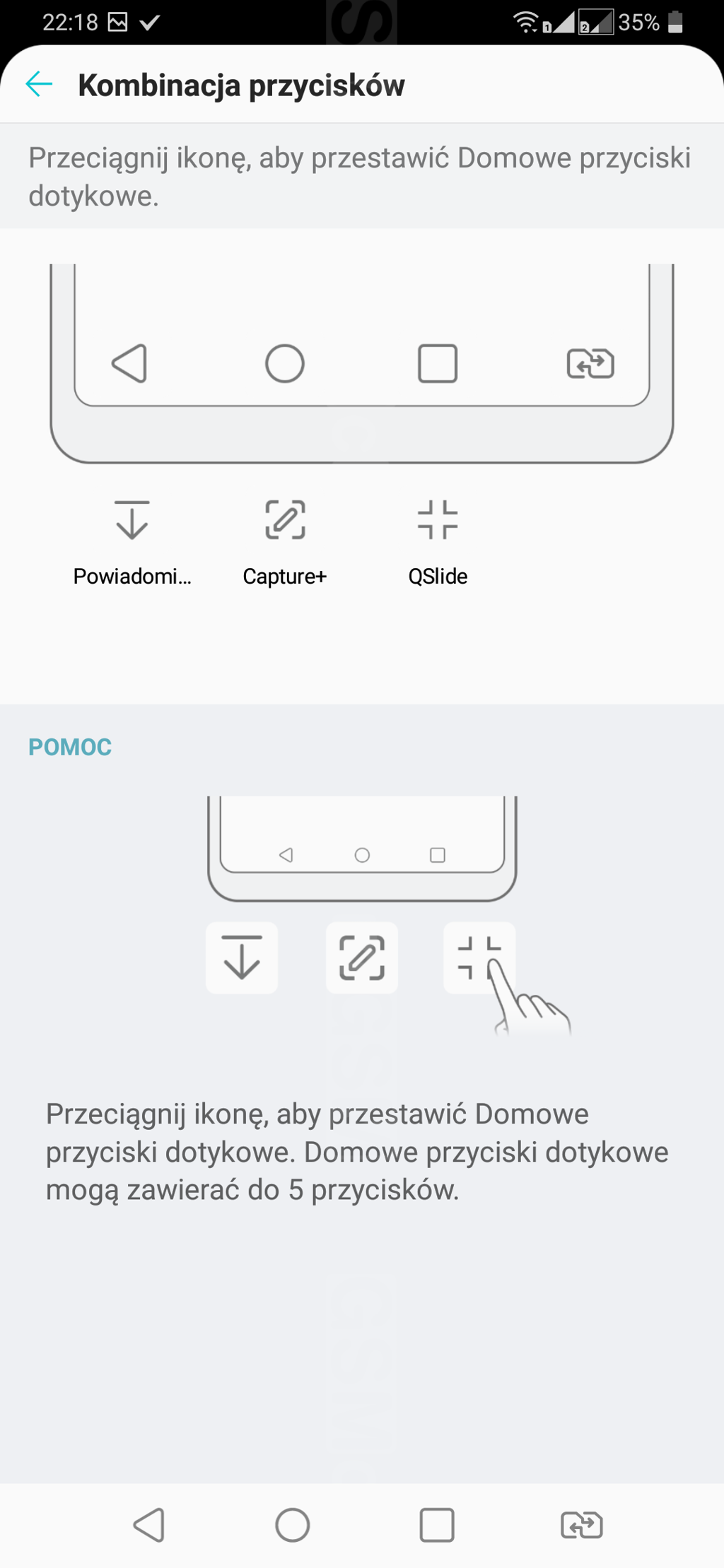
Task: Tap the recents square in preview bar
Action: tap(438, 364)
